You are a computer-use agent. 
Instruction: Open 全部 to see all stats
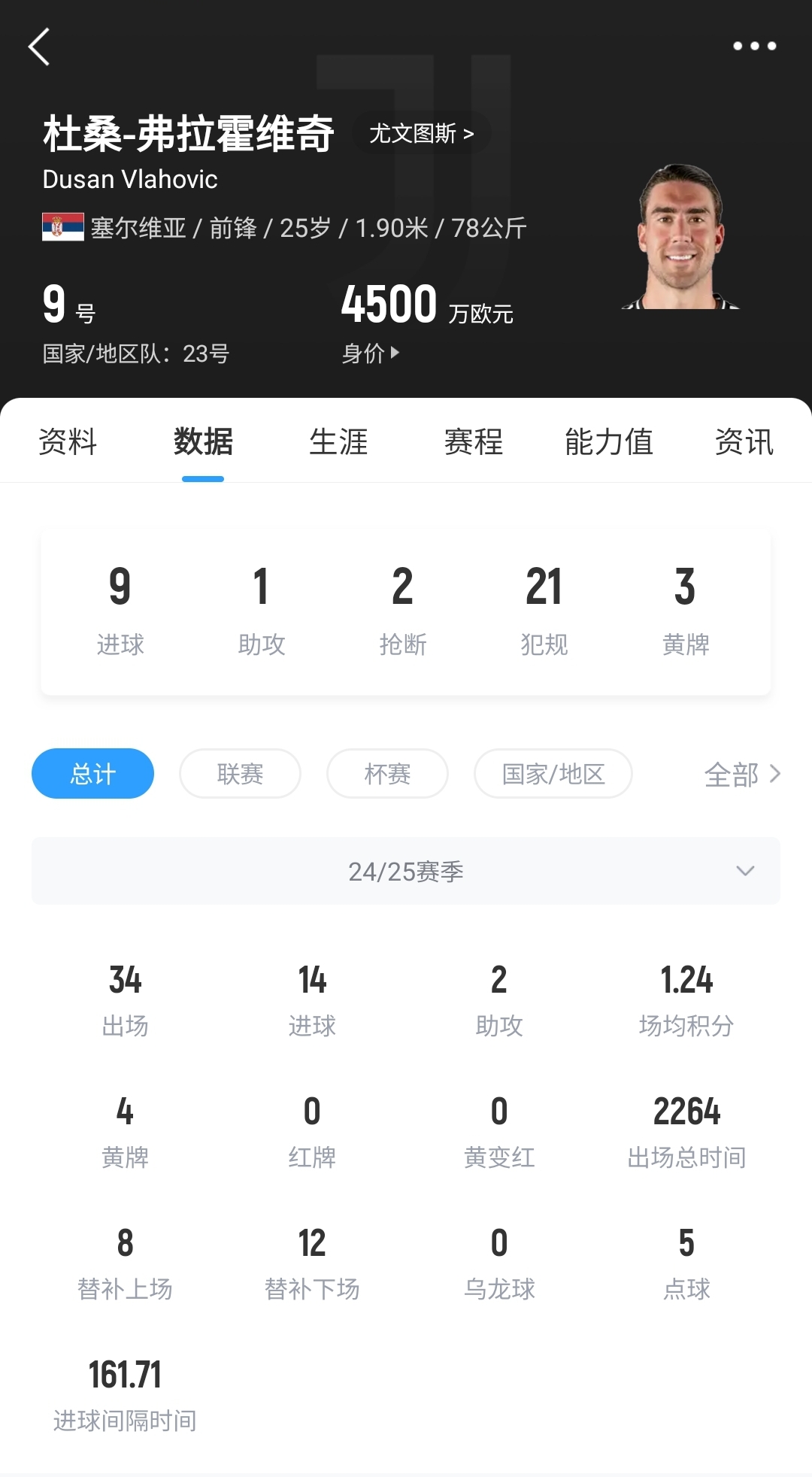pyautogui.click(x=741, y=774)
